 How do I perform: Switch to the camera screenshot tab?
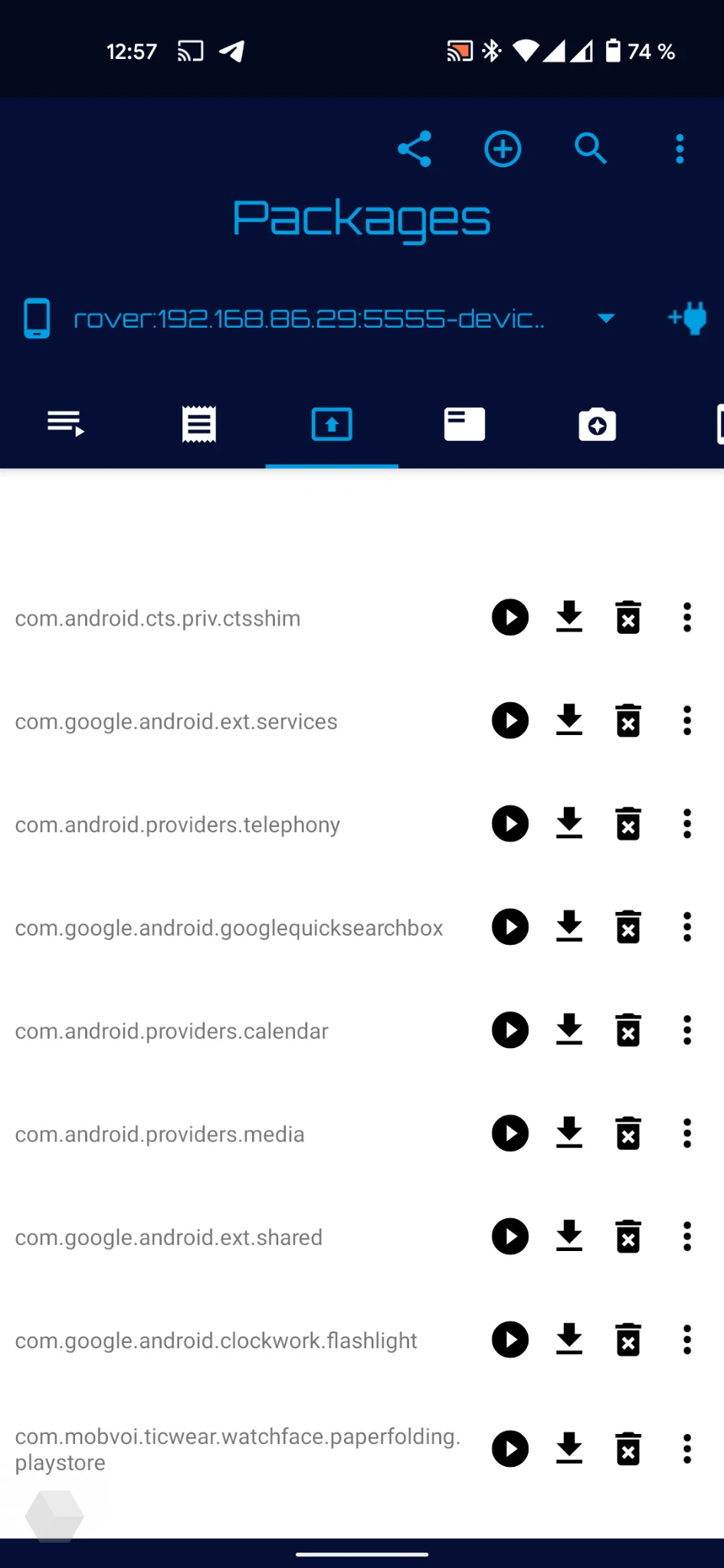(598, 424)
